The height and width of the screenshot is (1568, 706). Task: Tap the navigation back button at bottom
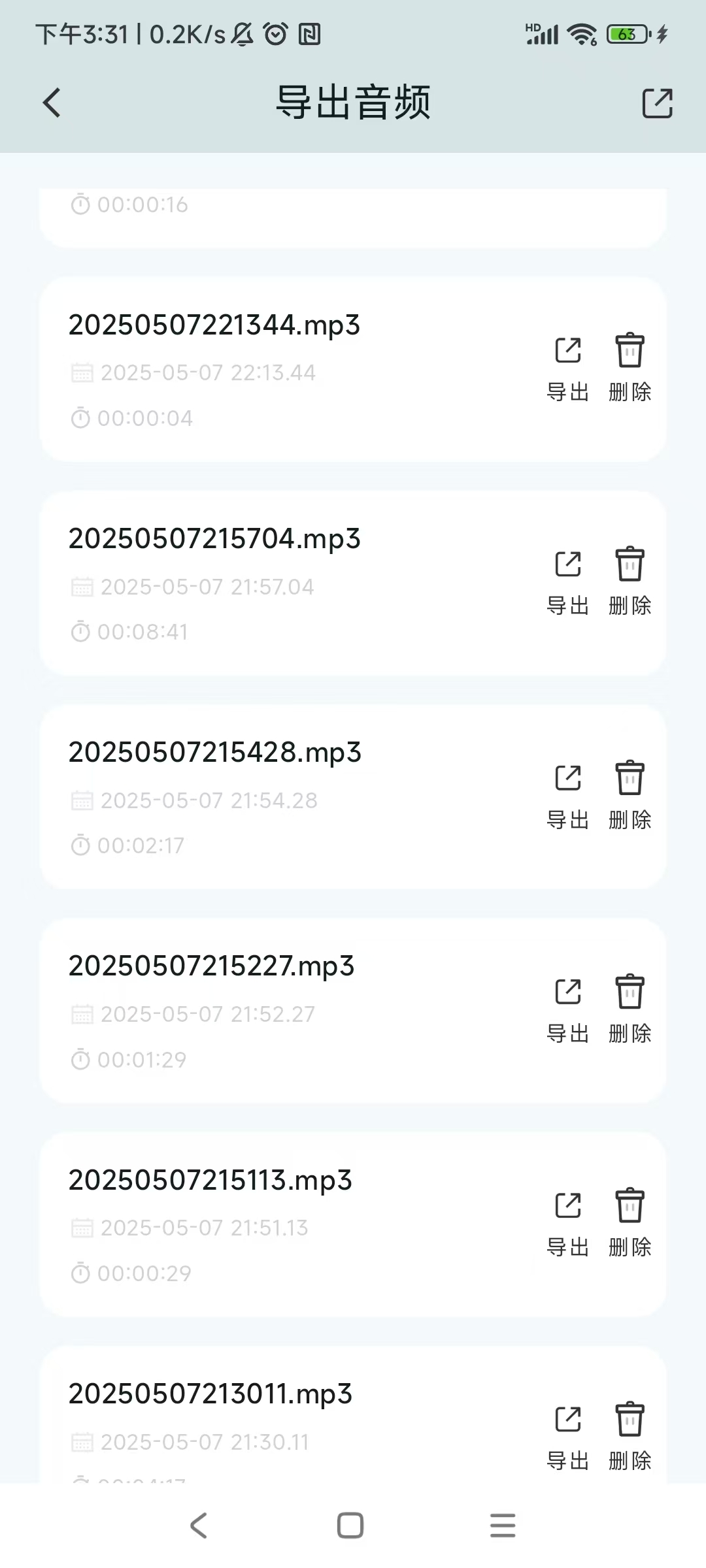tap(199, 1526)
